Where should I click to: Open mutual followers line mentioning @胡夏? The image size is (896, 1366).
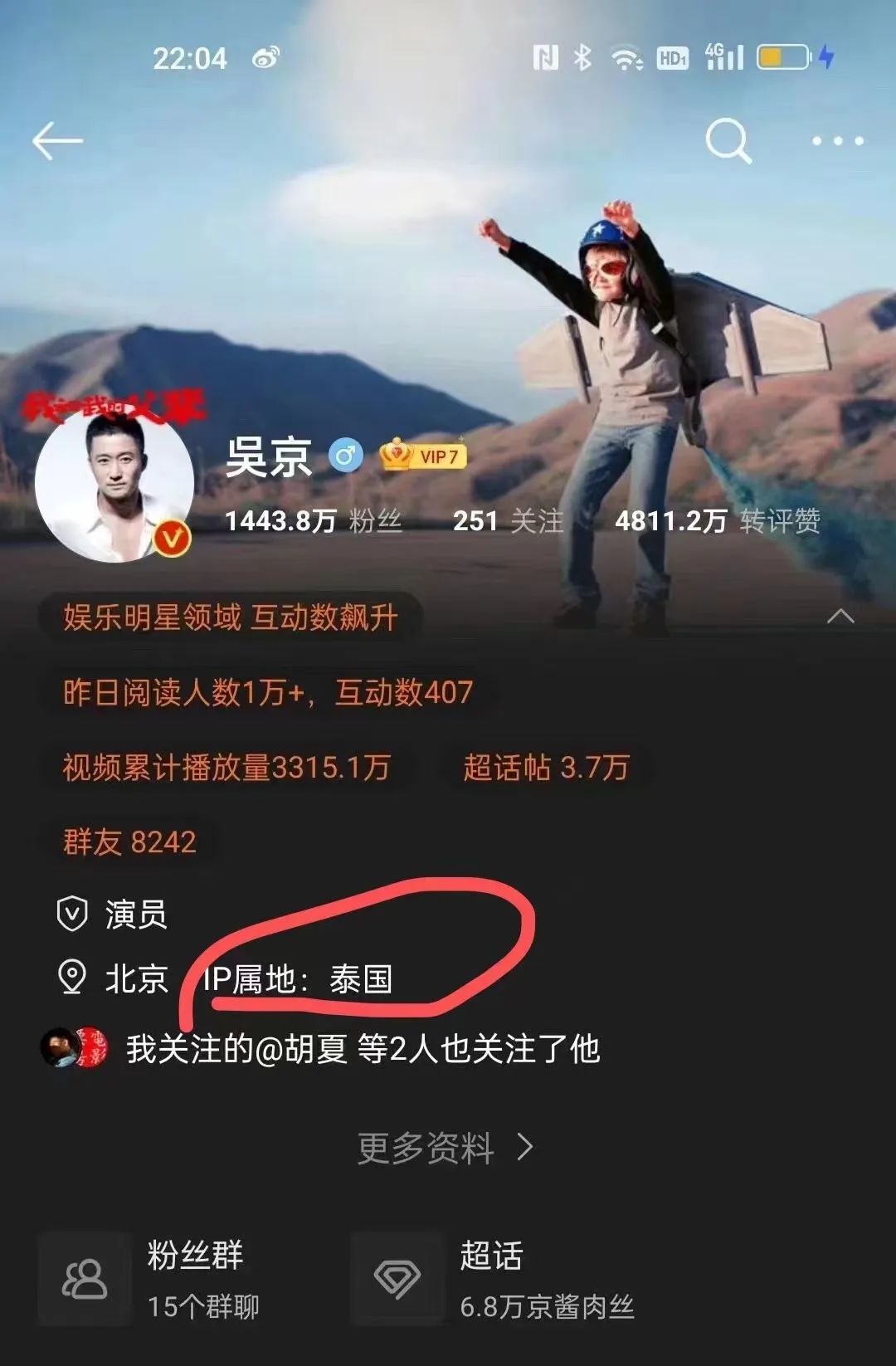362,1049
